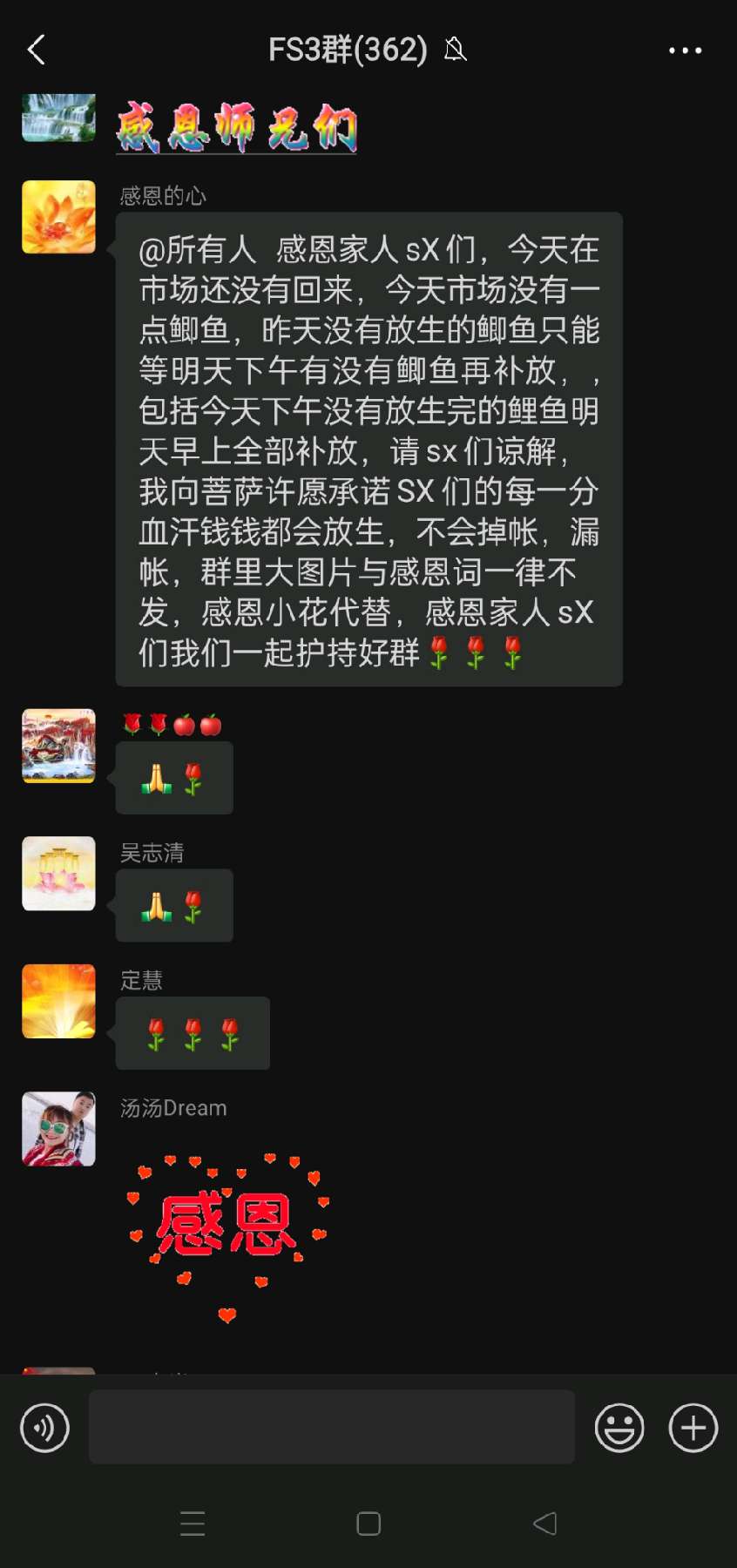The image size is (737, 1568).
Task: Open the emoji sticker panel
Action: (x=619, y=1428)
